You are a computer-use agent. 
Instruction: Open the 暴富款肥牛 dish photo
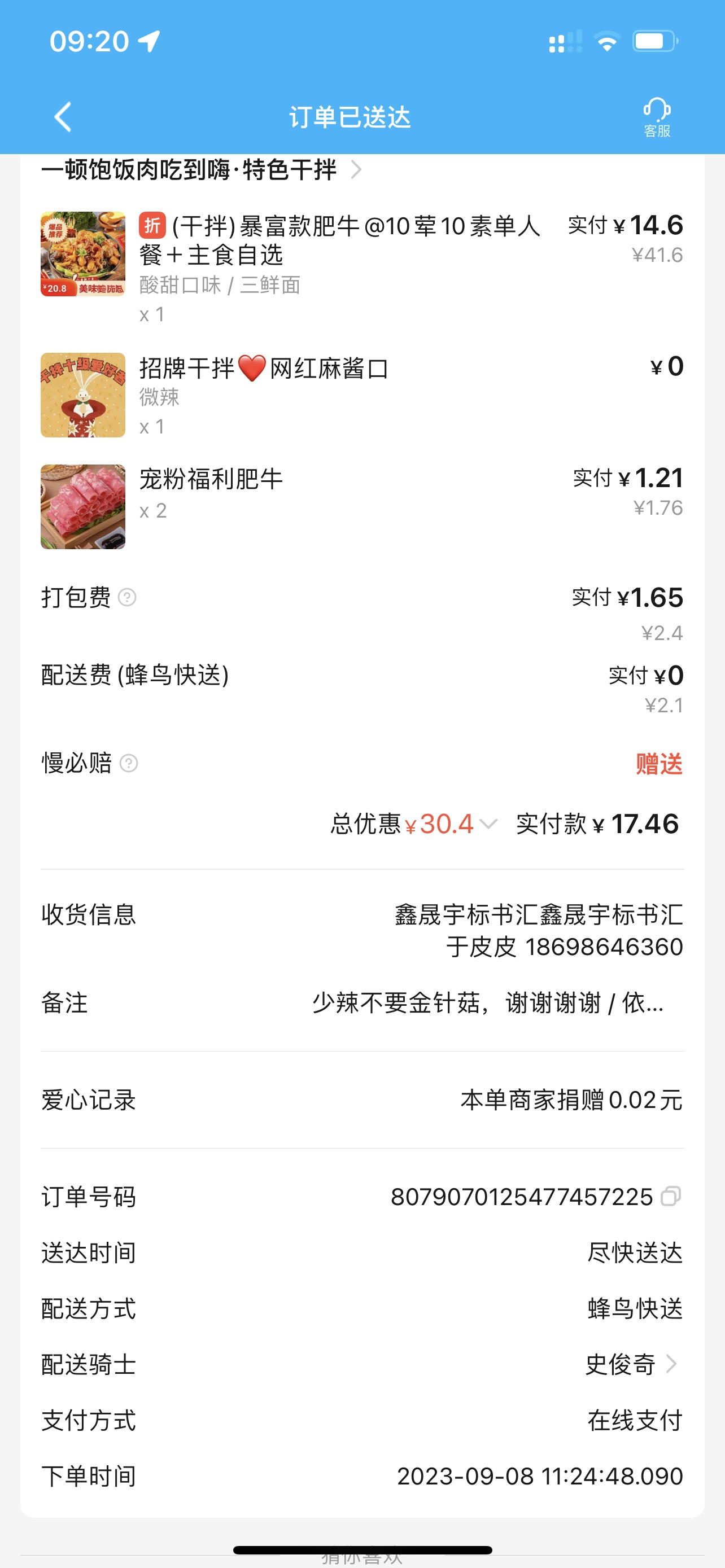(x=83, y=254)
